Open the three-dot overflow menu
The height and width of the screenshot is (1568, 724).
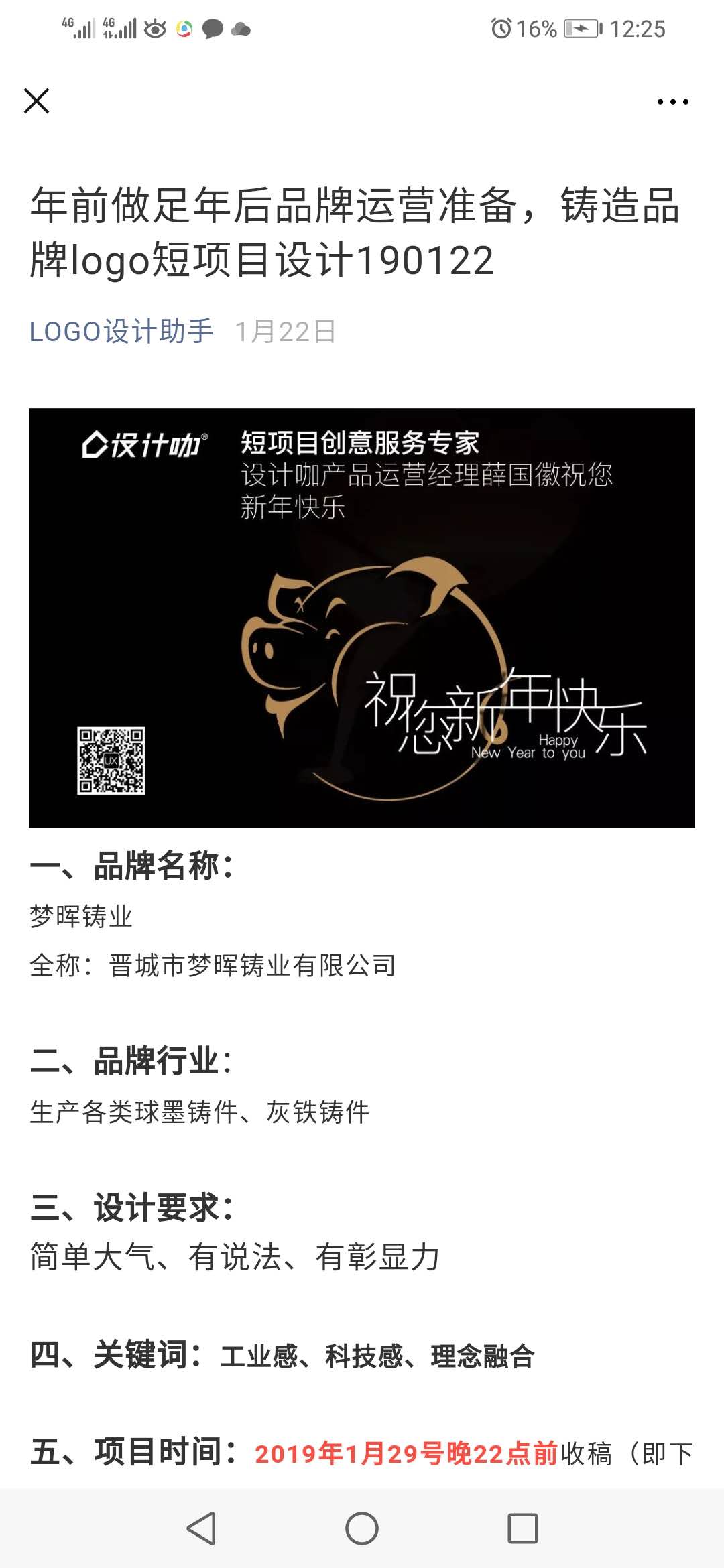click(x=672, y=102)
